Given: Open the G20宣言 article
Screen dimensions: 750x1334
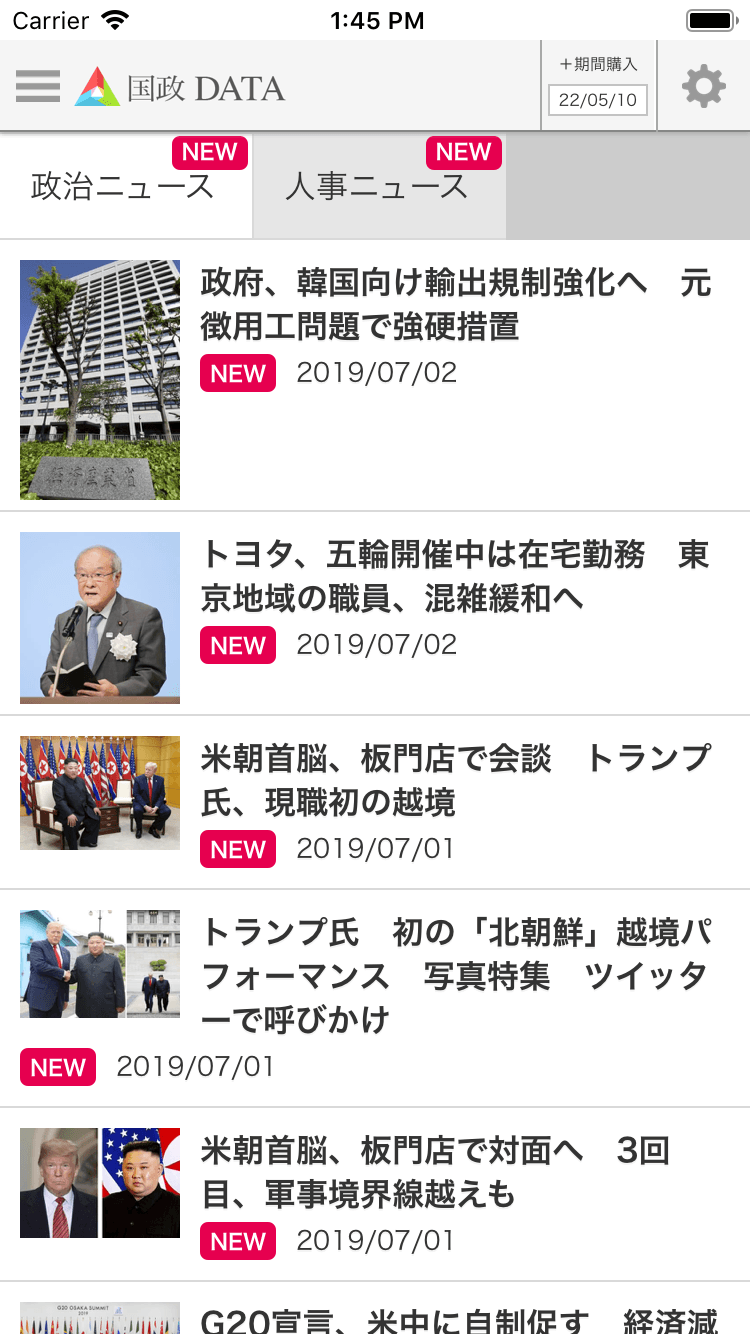Looking at the screenshot, I should coord(455,1318).
